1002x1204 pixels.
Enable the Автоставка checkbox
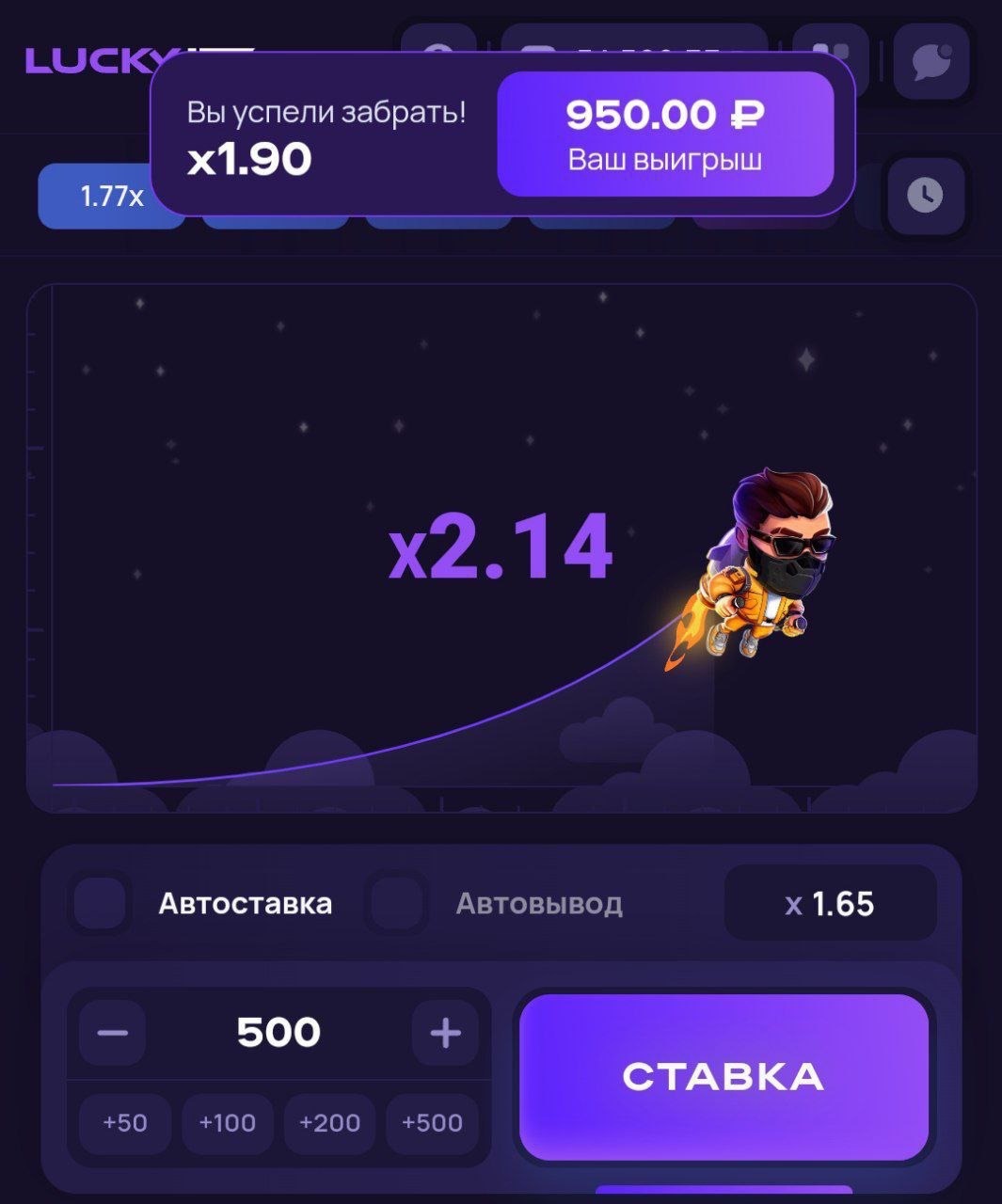tap(101, 904)
